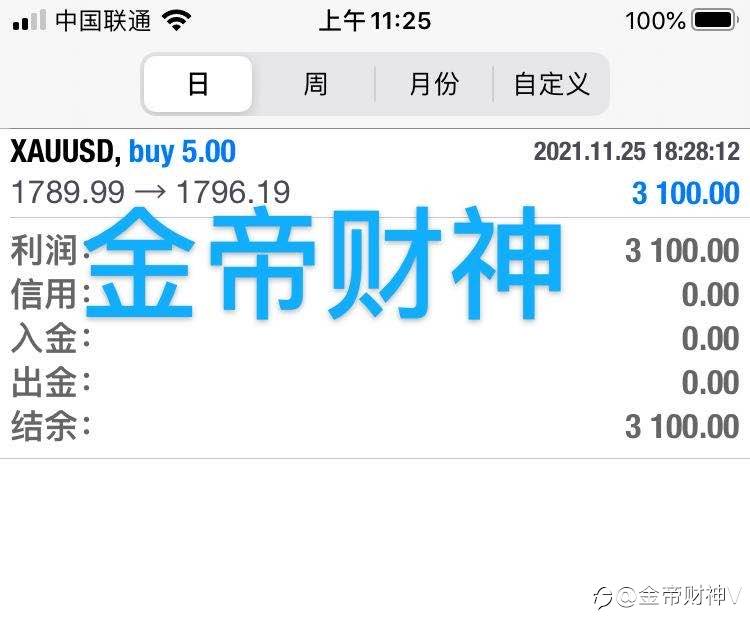Switch to the 月份 month tab
This screenshot has width=750, height=636.
[x=434, y=84]
